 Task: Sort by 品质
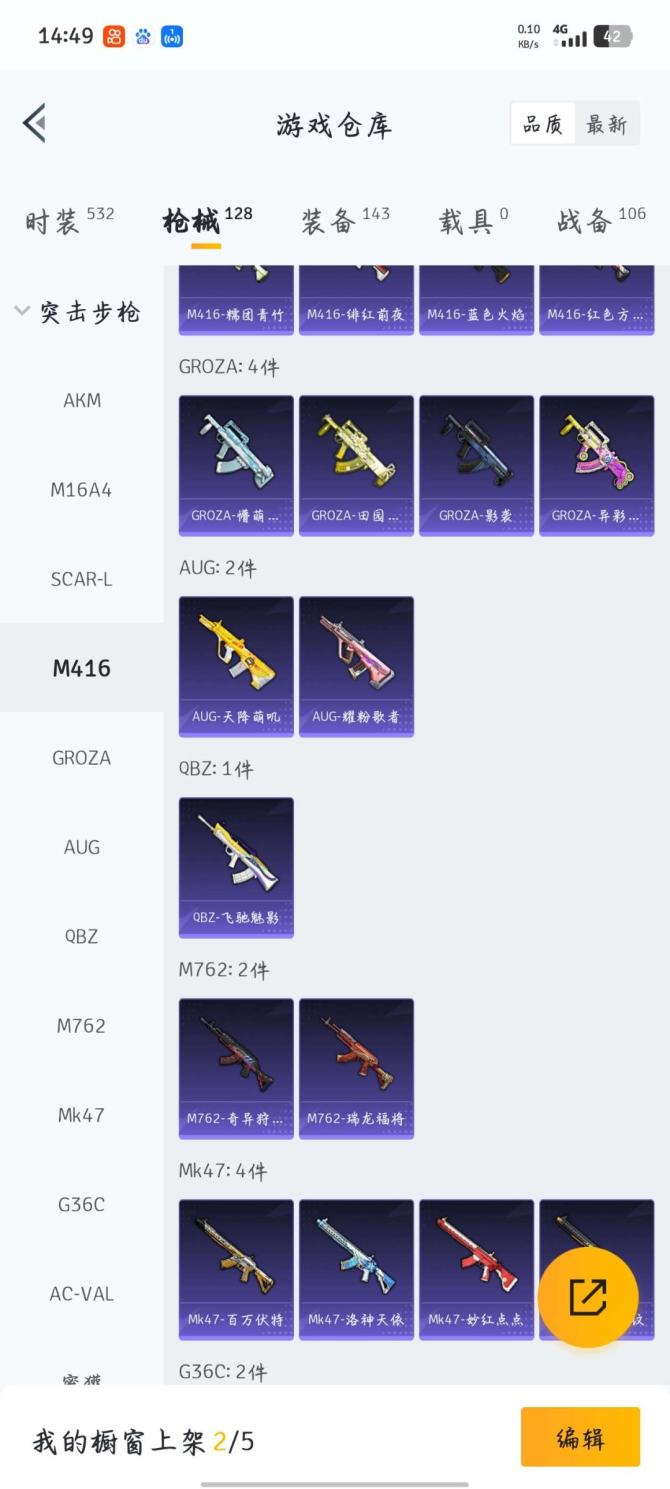[543, 124]
